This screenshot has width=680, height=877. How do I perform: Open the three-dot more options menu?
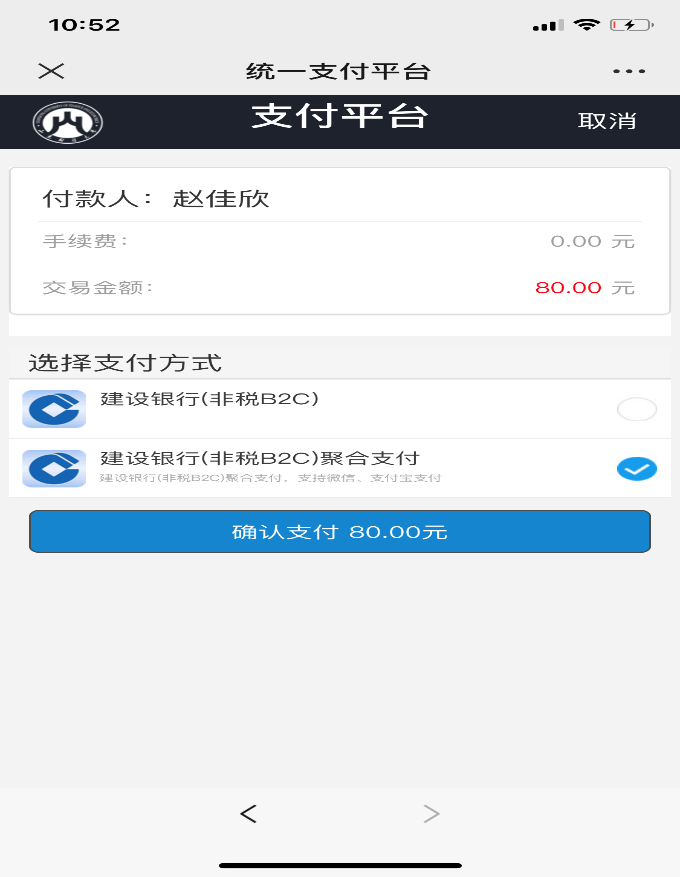[x=629, y=72]
